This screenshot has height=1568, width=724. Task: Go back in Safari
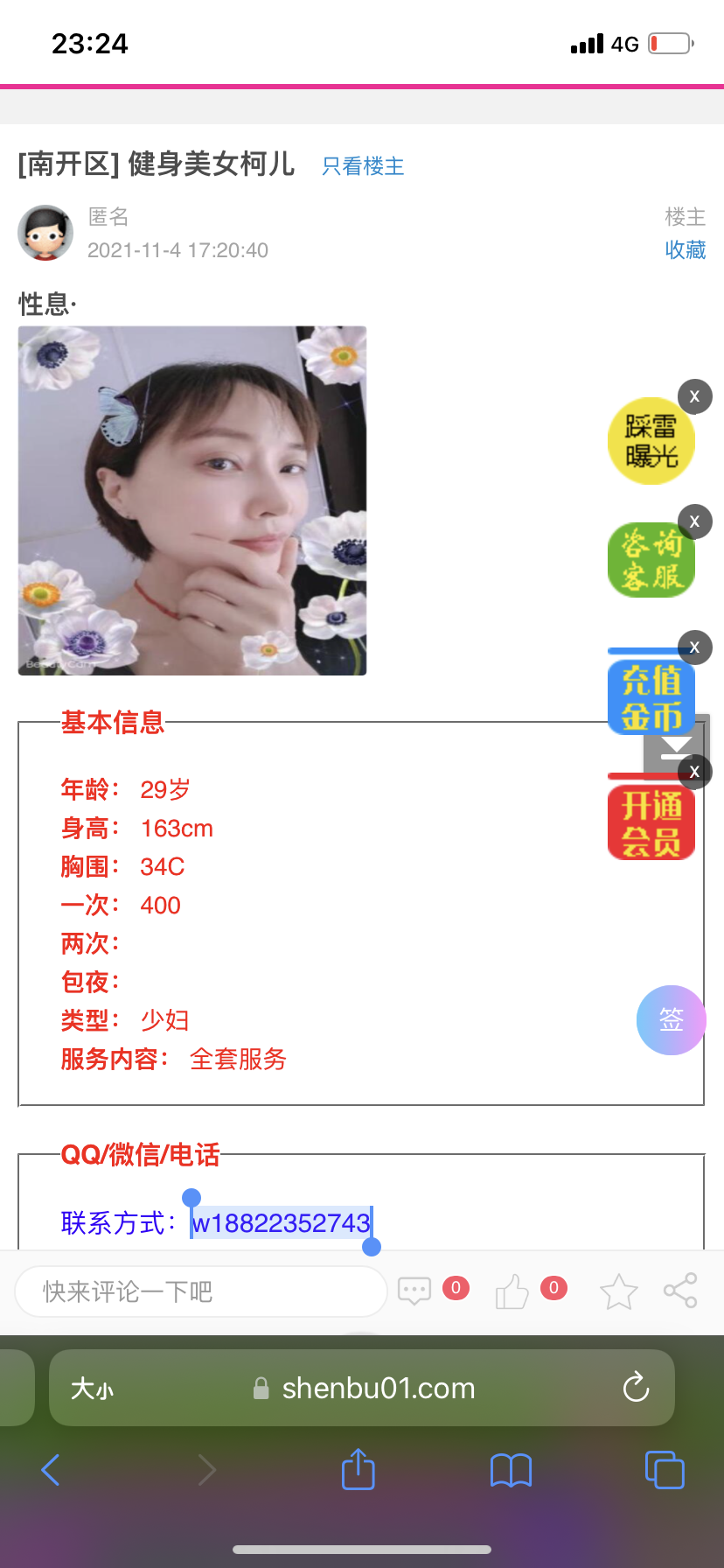pos(51,1470)
